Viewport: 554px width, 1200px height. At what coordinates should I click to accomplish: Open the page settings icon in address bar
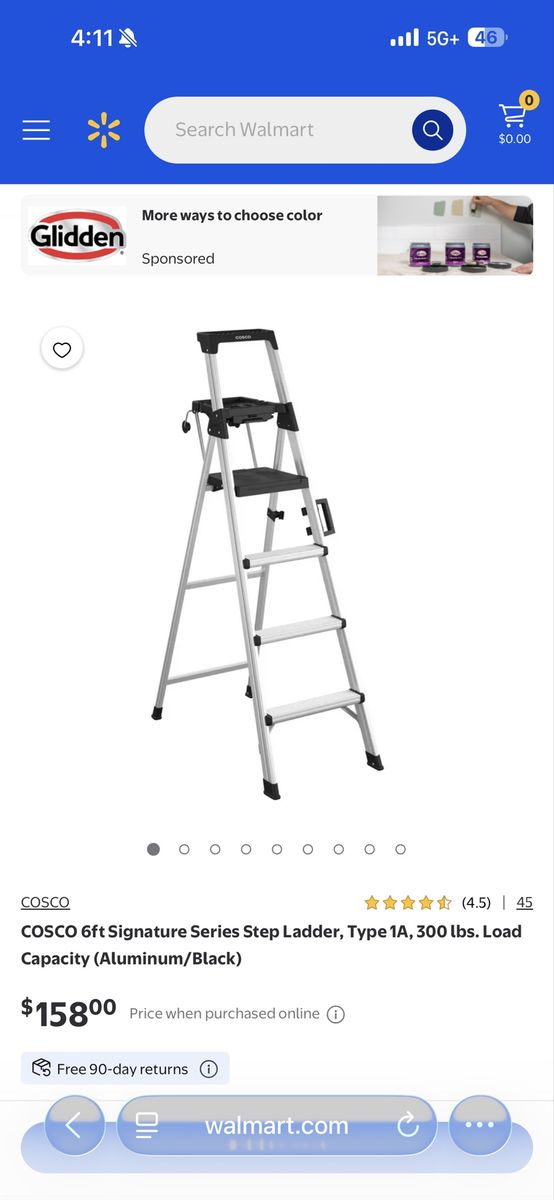click(147, 1126)
